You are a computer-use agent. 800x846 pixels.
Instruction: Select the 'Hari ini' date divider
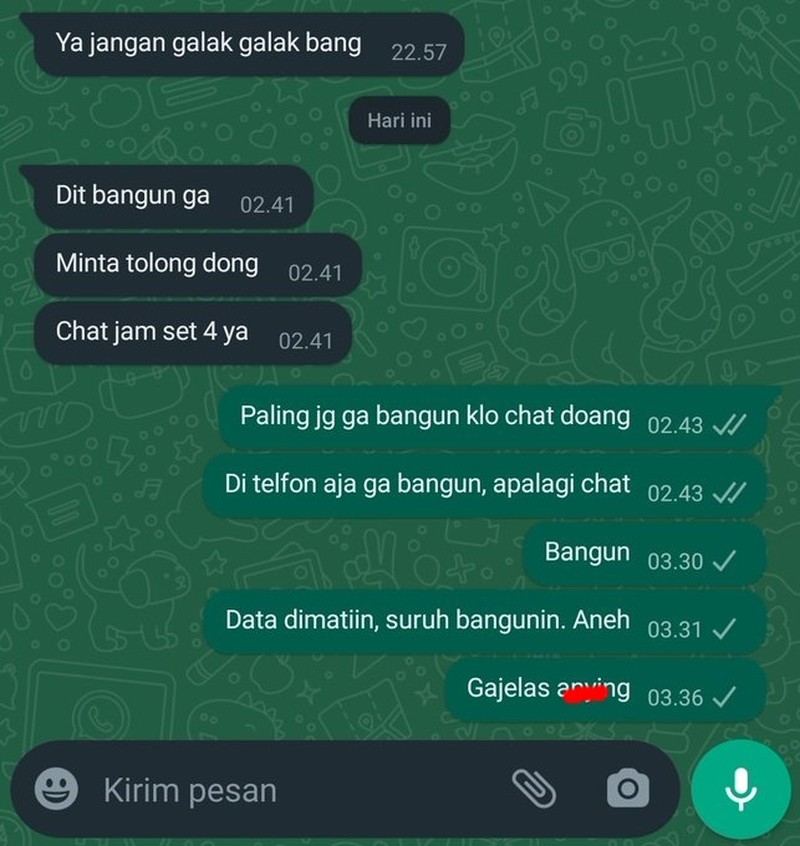400,120
